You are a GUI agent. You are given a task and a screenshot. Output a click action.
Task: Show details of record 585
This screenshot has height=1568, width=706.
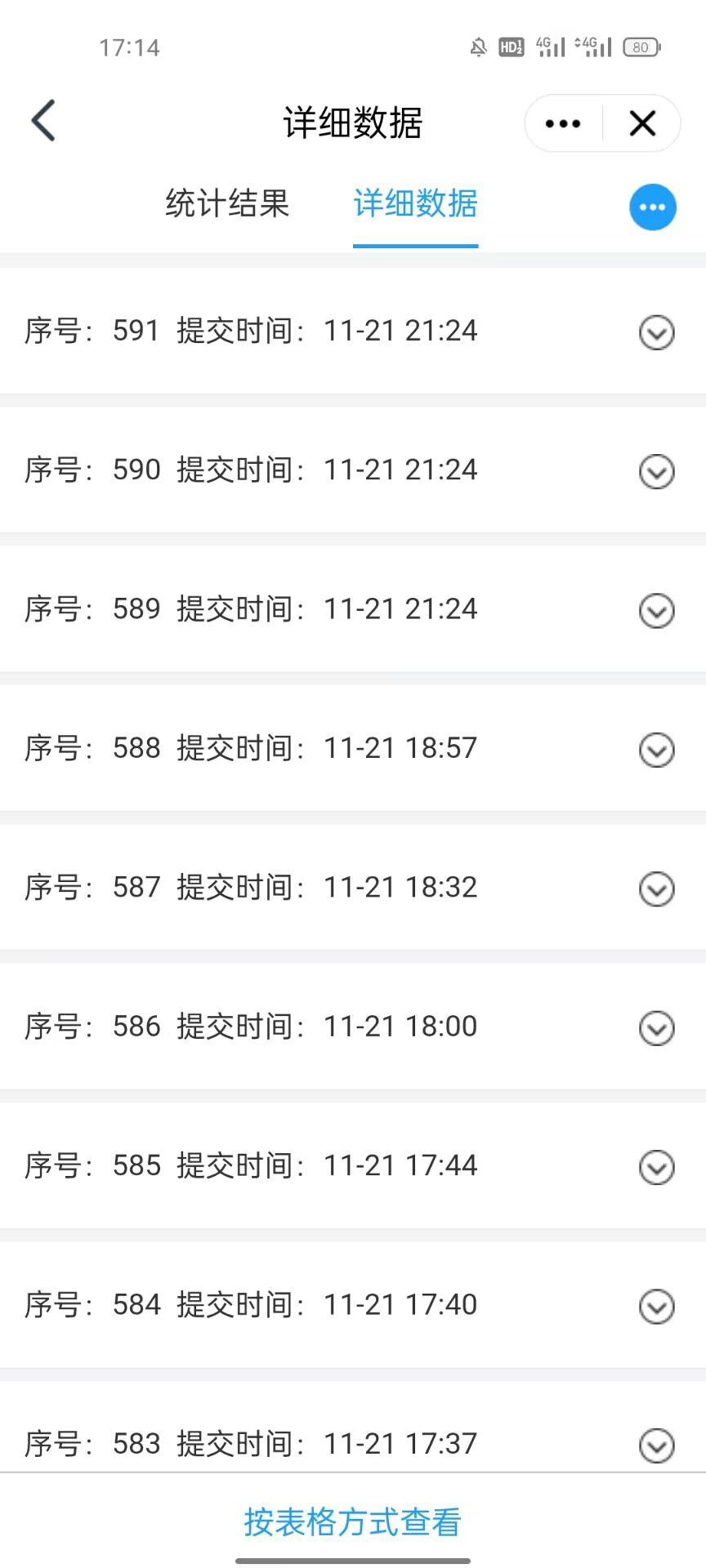[x=656, y=1167]
